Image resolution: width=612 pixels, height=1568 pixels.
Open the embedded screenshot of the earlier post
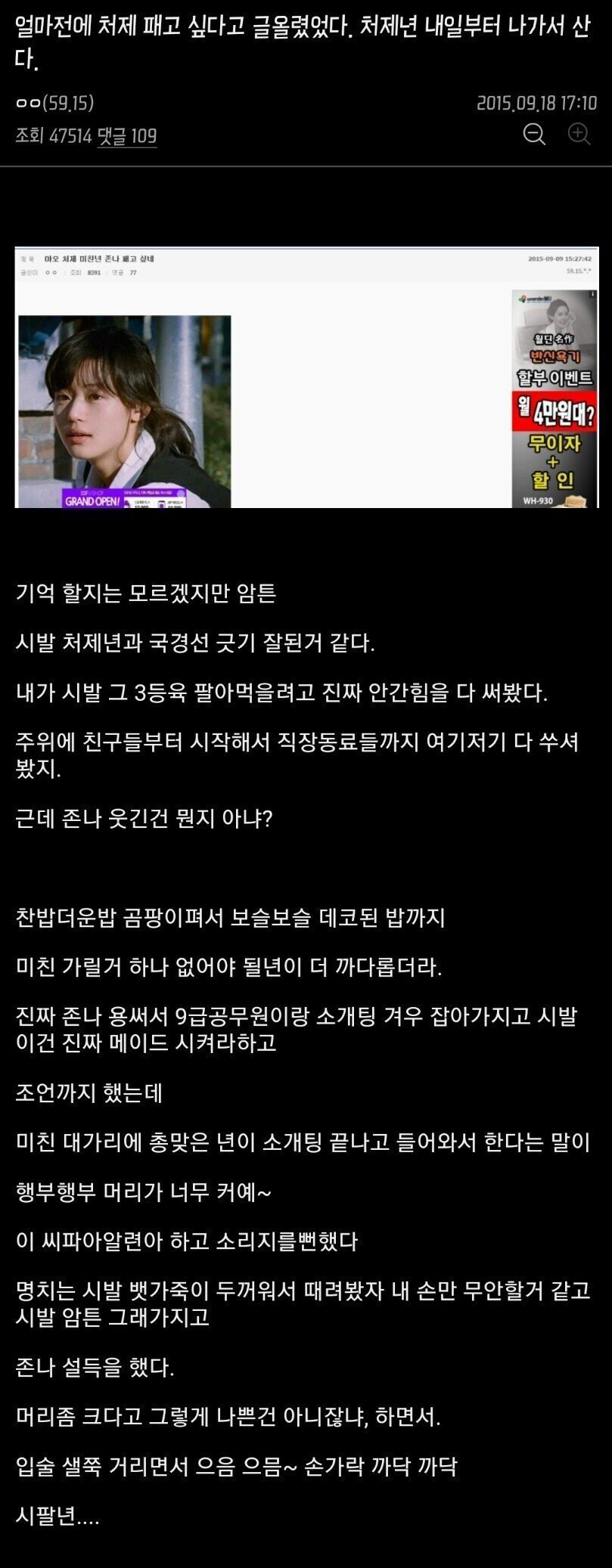pyautogui.click(x=306, y=377)
